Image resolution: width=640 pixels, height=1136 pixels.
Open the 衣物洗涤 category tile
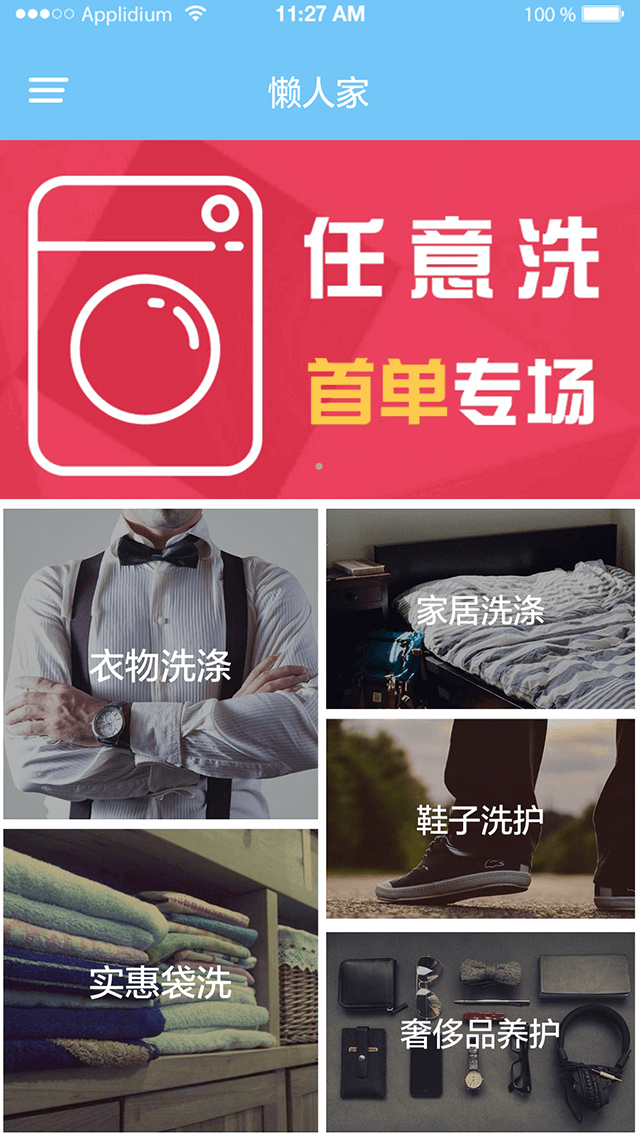tap(161, 664)
